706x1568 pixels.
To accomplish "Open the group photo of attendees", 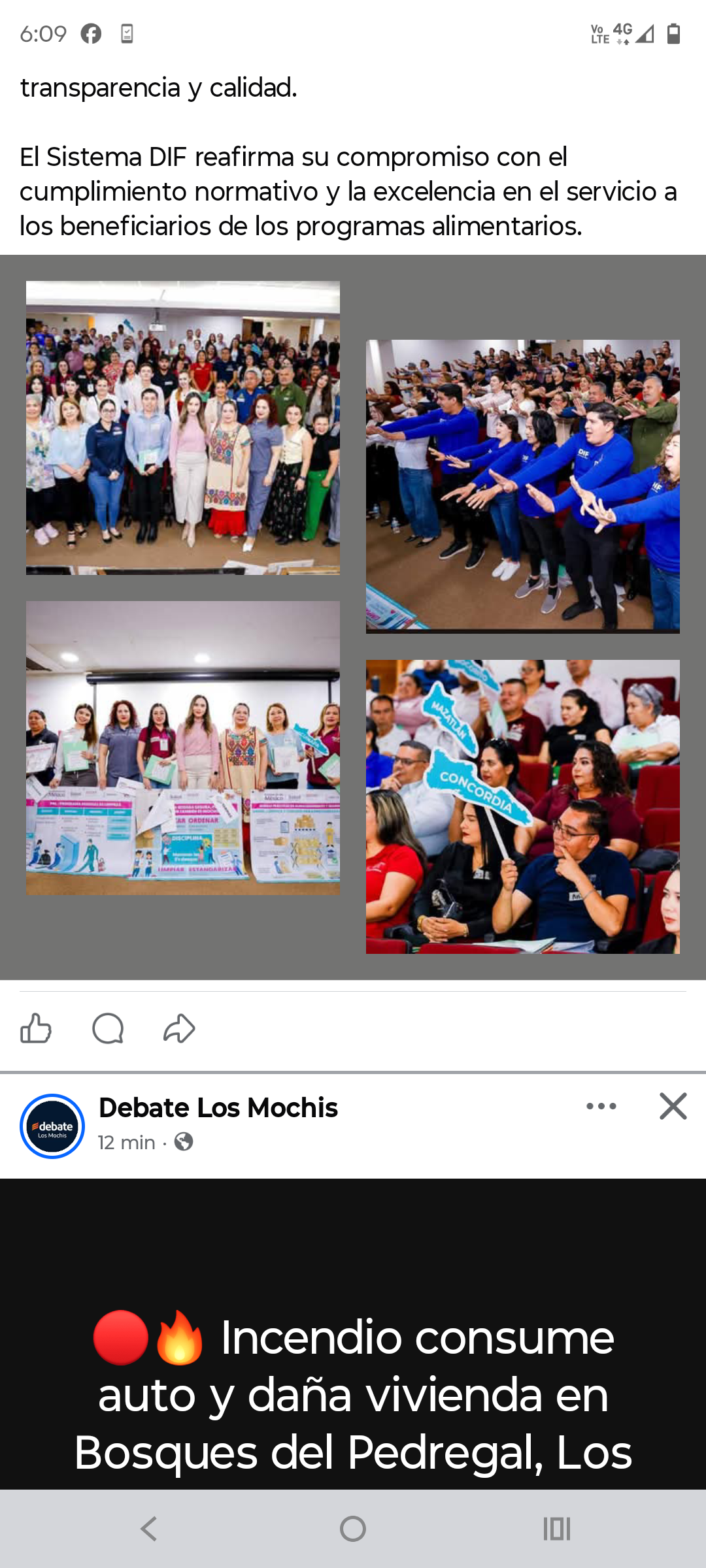I will 183,428.
